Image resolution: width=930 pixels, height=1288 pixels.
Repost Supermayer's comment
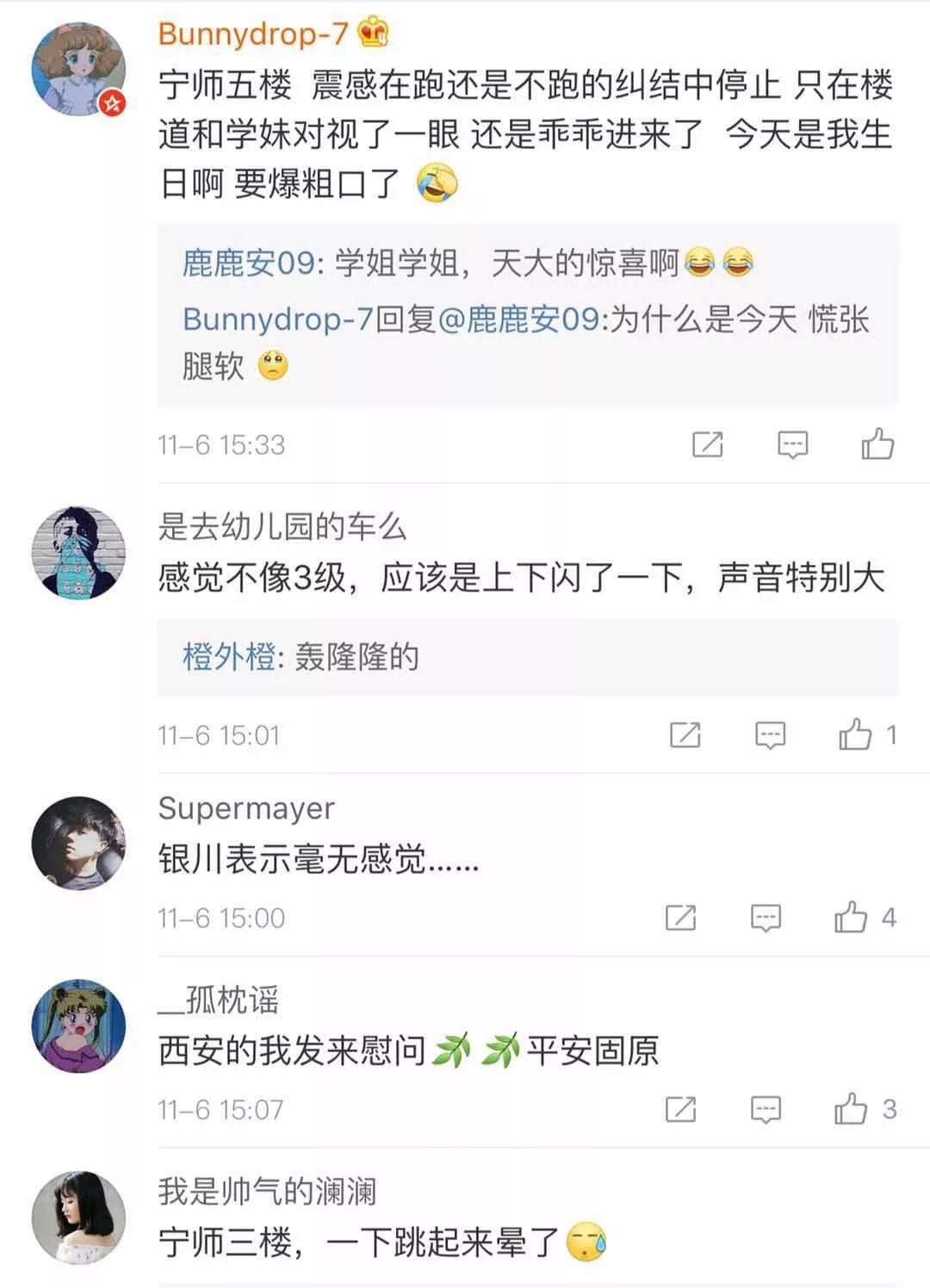[x=680, y=918]
